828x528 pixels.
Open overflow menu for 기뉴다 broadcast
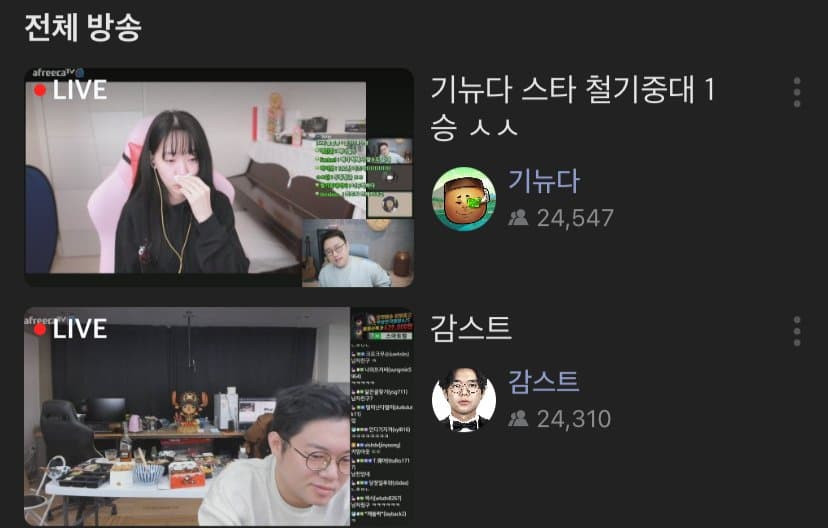point(796,92)
